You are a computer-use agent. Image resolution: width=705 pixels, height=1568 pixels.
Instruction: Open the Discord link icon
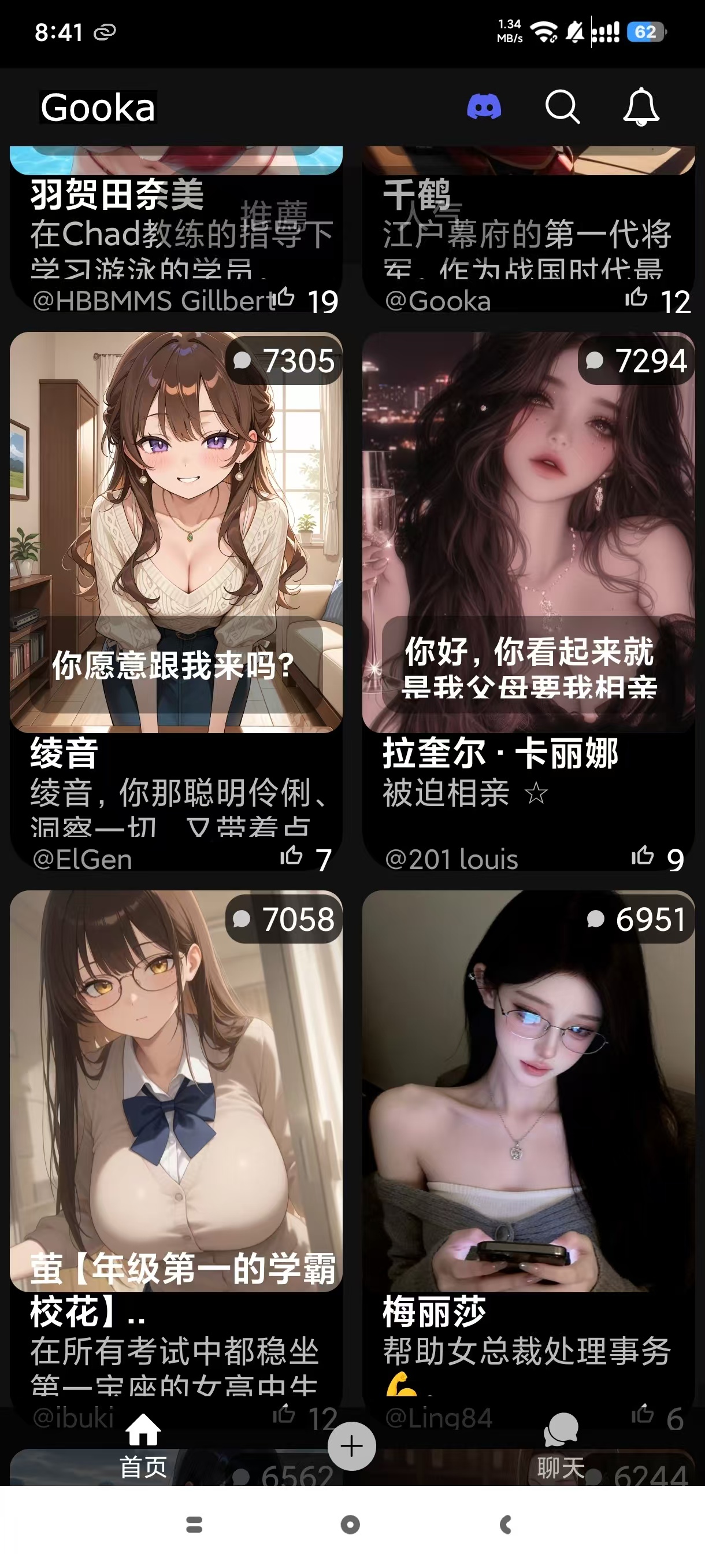(x=484, y=107)
